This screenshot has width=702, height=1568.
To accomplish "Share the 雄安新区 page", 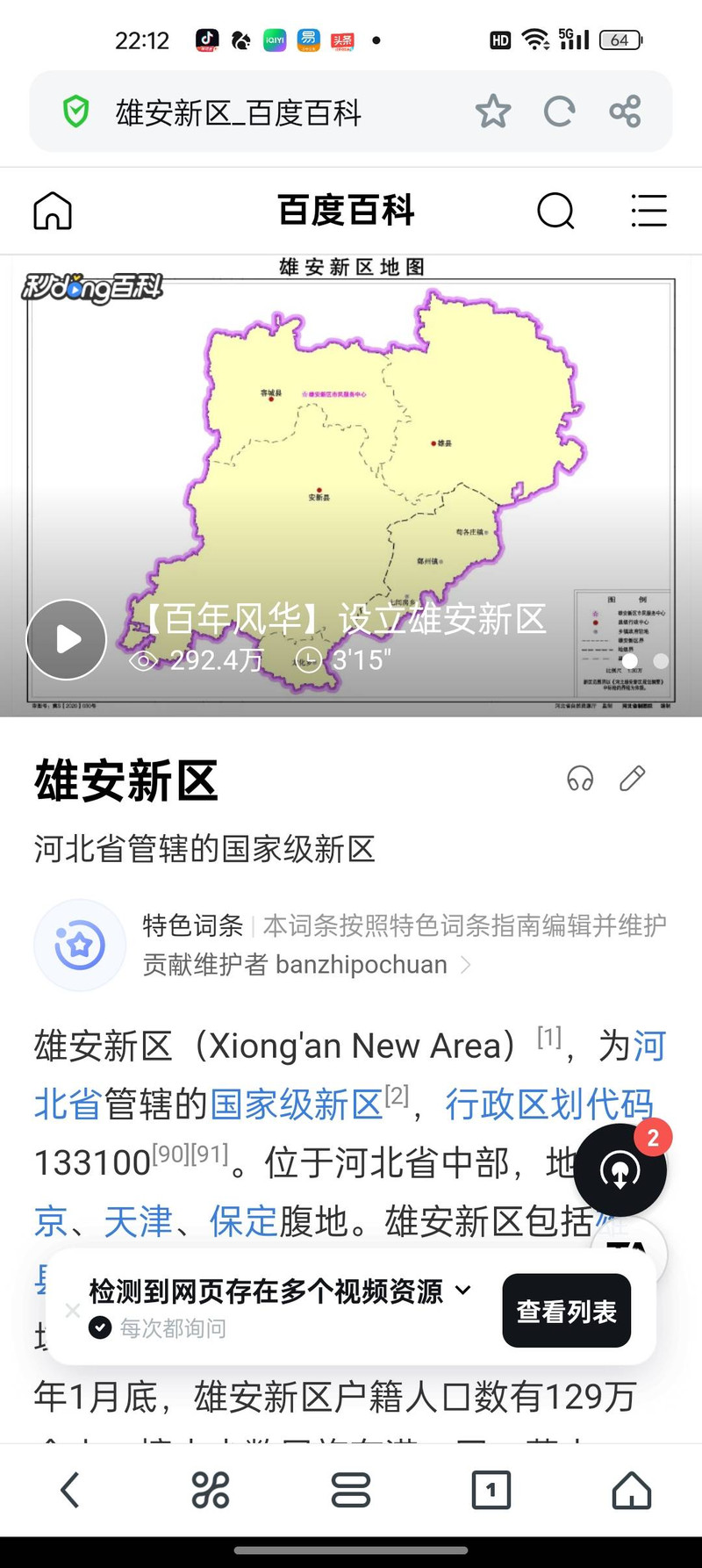I will (625, 111).
